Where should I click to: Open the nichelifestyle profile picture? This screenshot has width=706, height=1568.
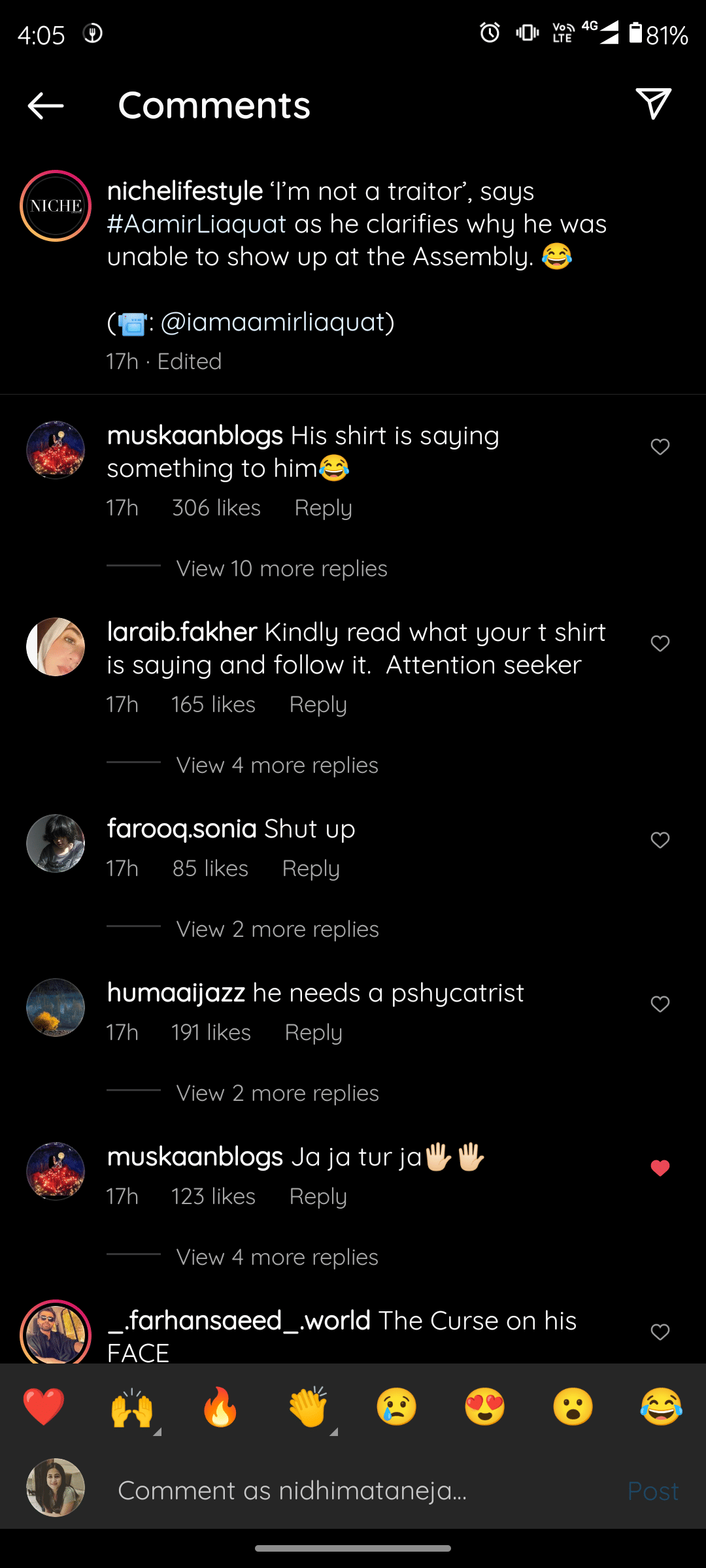pyautogui.click(x=56, y=206)
